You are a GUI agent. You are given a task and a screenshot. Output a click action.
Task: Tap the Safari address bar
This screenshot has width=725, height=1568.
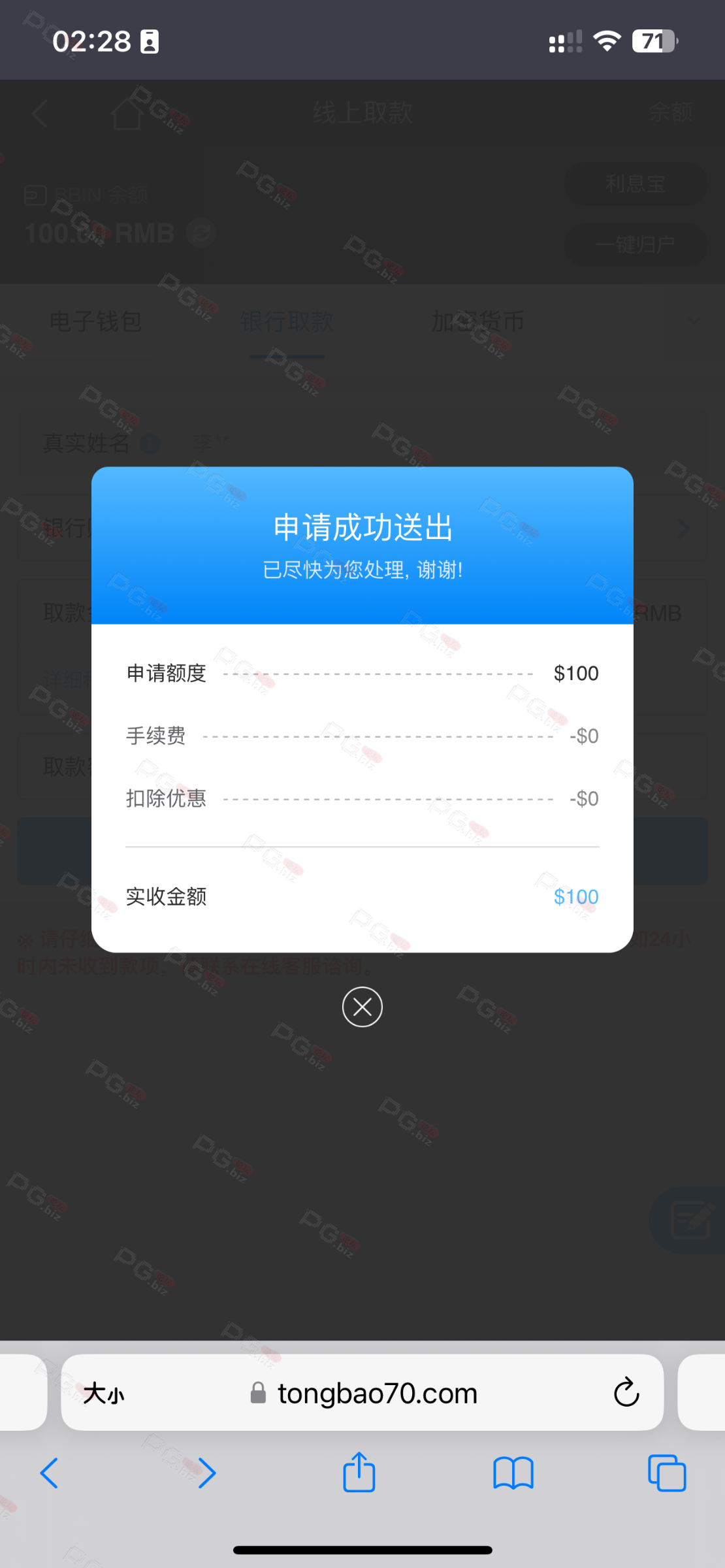378,1393
